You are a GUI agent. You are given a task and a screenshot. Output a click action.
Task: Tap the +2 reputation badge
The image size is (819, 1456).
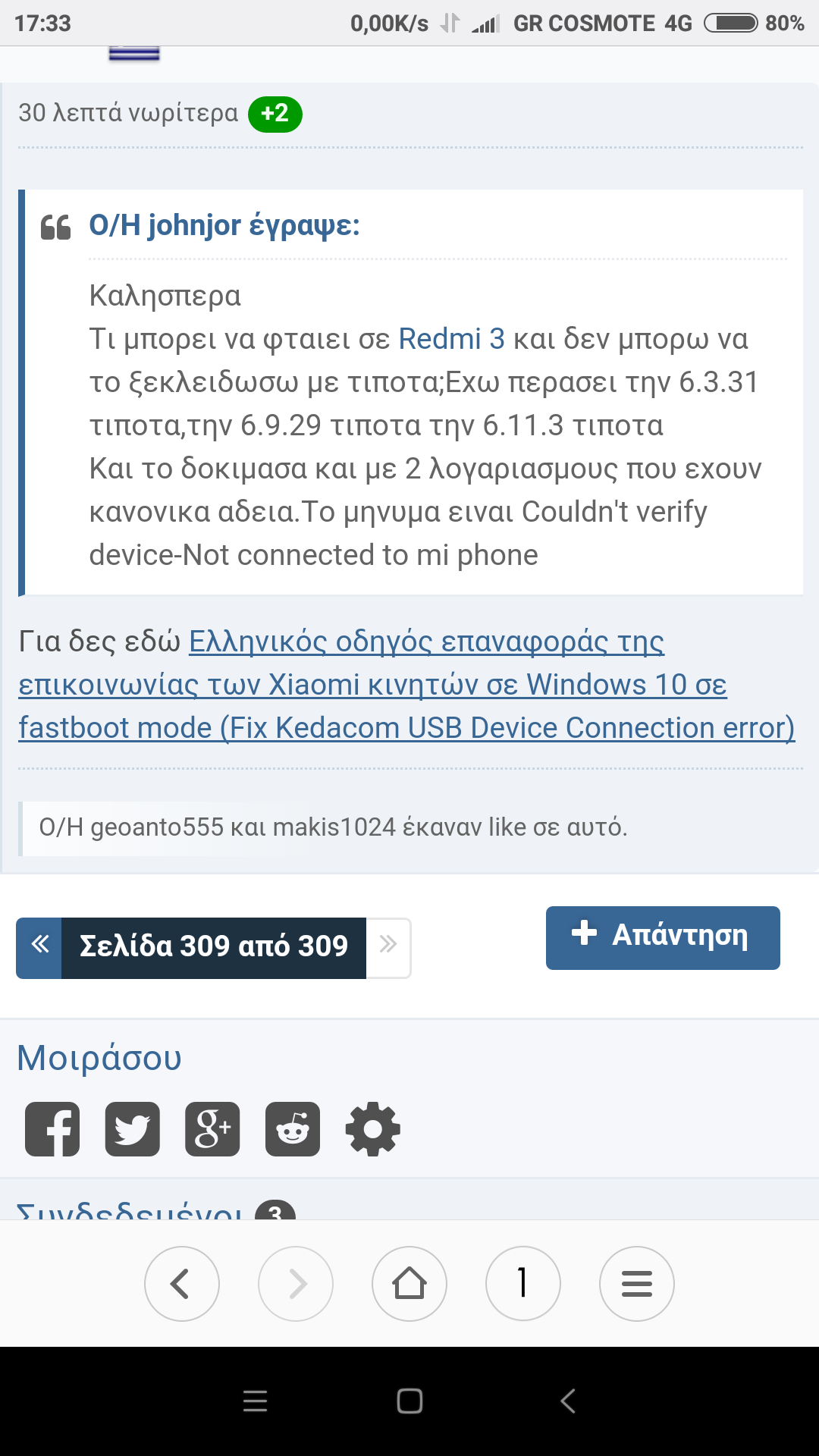[275, 115]
